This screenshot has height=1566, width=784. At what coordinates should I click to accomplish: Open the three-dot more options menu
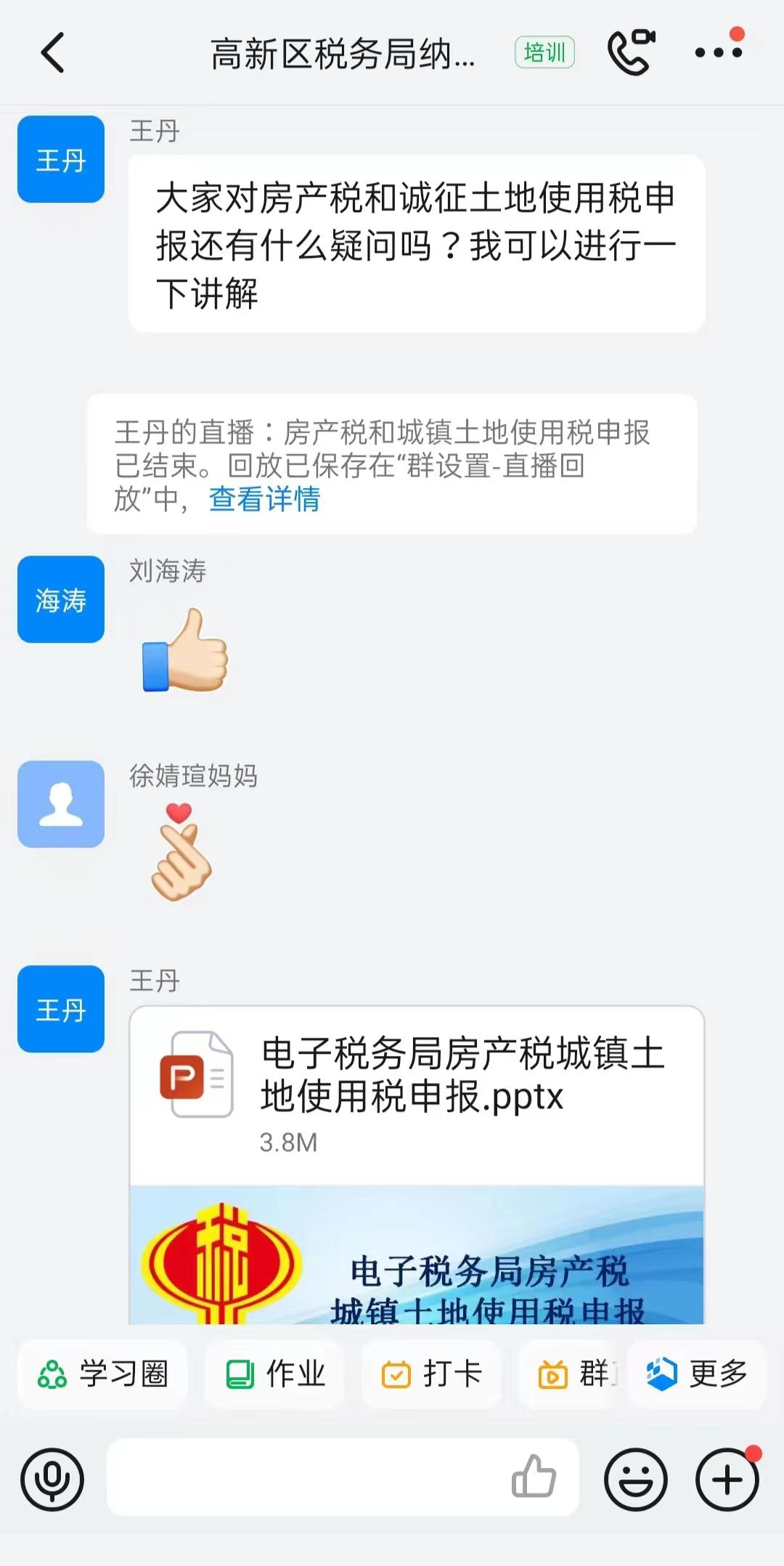(x=719, y=51)
